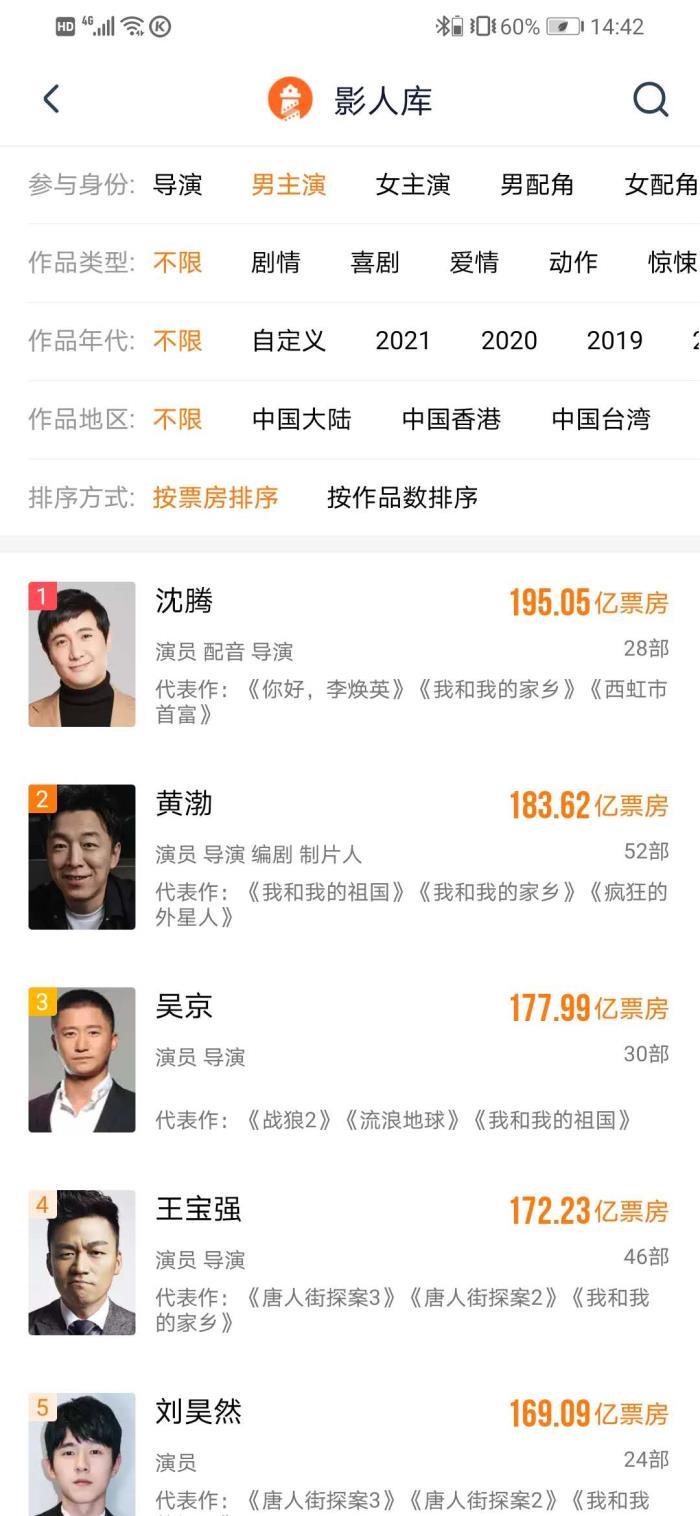Filter works by 剧情 genre
The height and width of the screenshot is (1516, 700).
click(276, 263)
